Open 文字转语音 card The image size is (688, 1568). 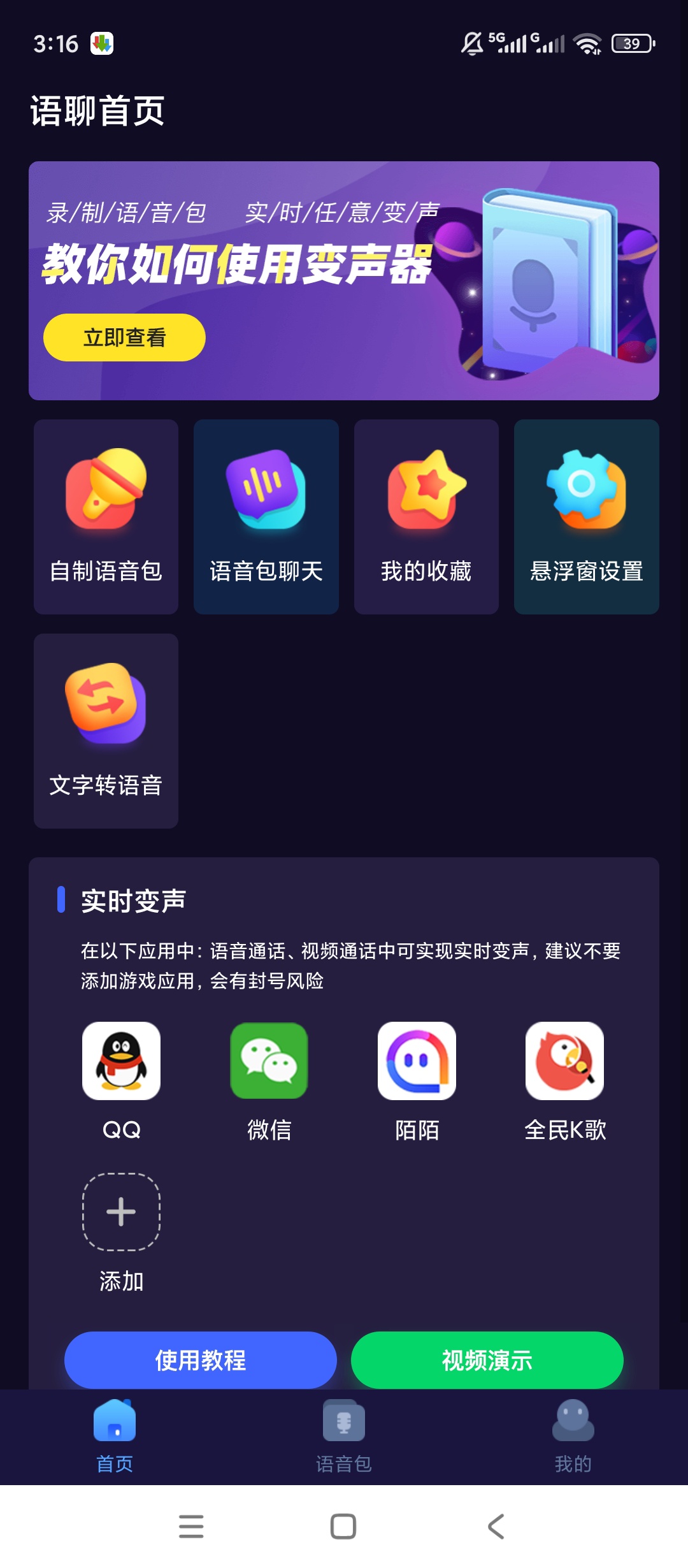coord(106,730)
